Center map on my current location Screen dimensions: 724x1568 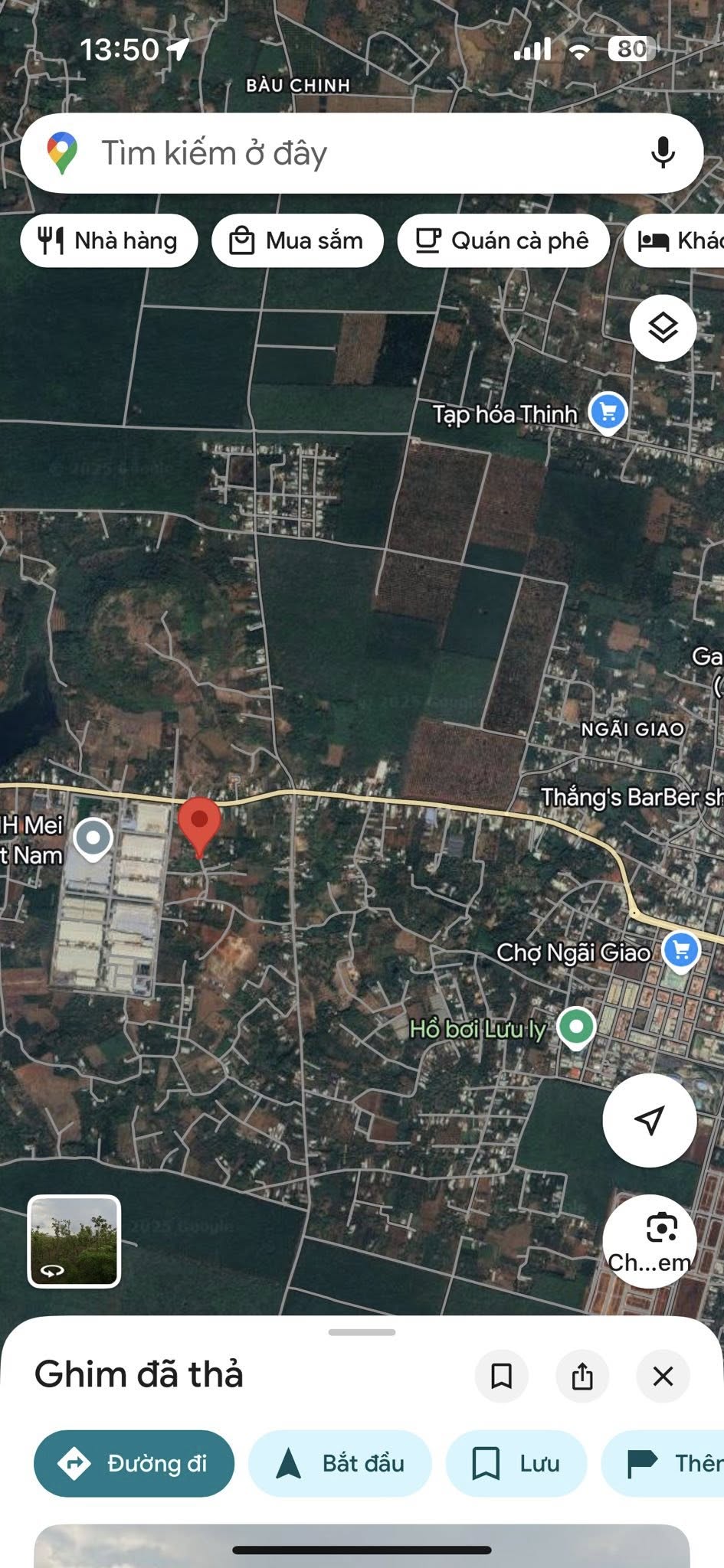tap(649, 1120)
